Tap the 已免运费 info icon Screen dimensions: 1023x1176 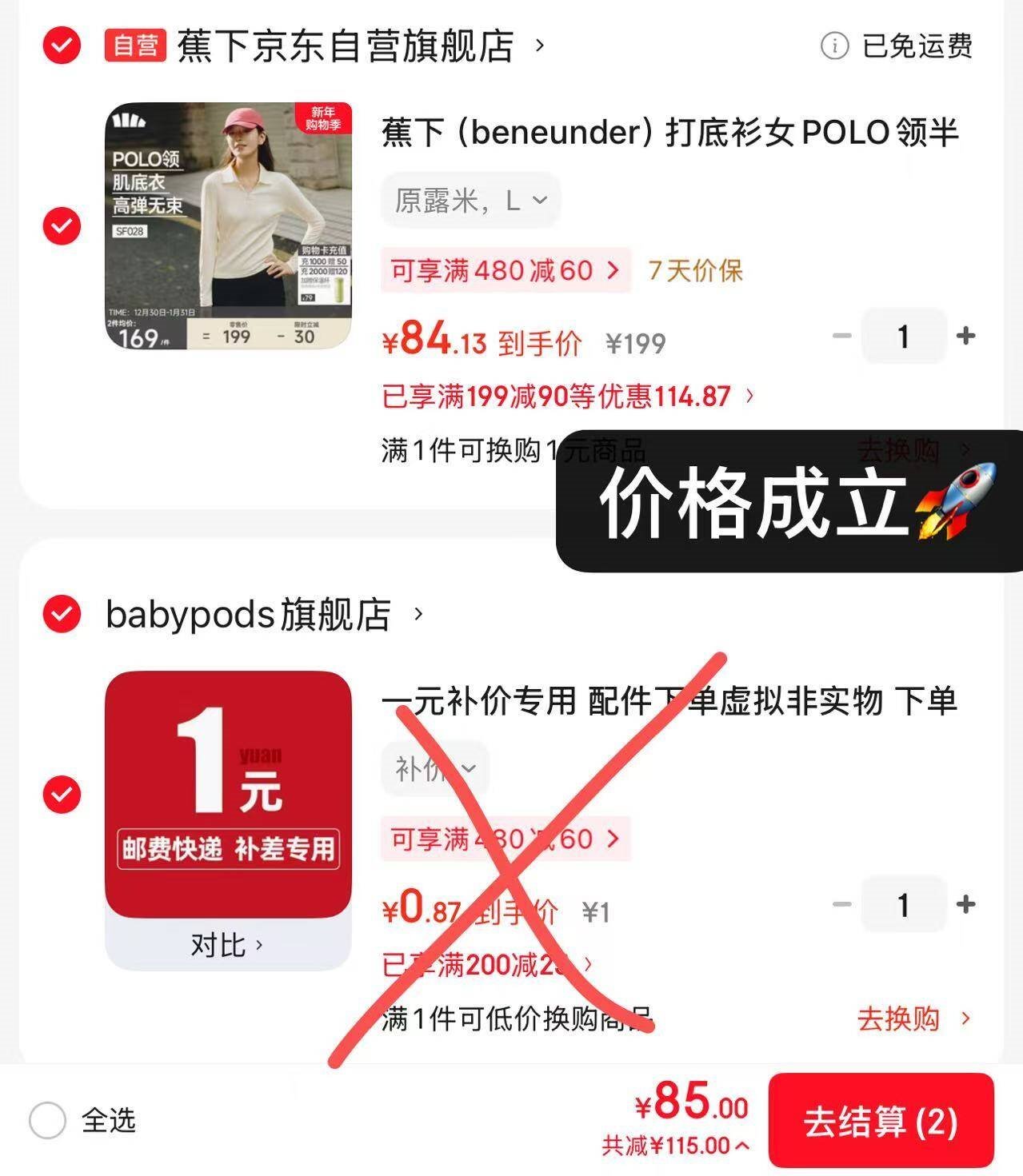pyautogui.click(x=834, y=46)
